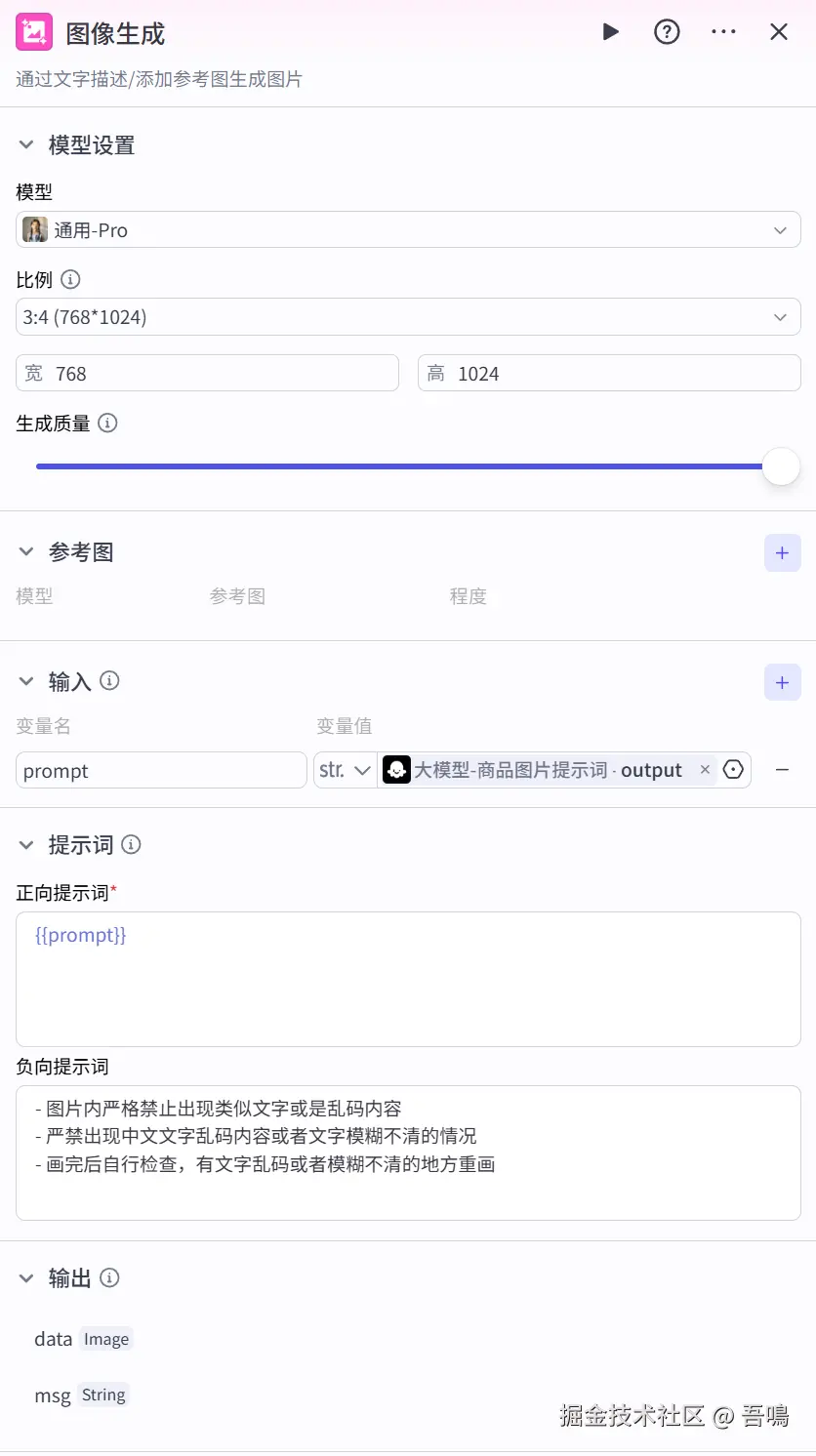Image resolution: width=816 pixels, height=1456 pixels.
Task: Open the three-dot overflow menu
Action: coord(723,32)
